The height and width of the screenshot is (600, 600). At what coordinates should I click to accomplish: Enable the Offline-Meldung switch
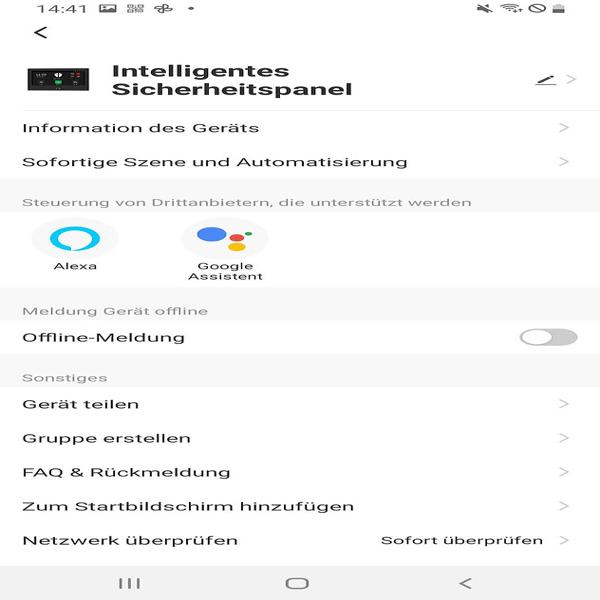coord(548,337)
